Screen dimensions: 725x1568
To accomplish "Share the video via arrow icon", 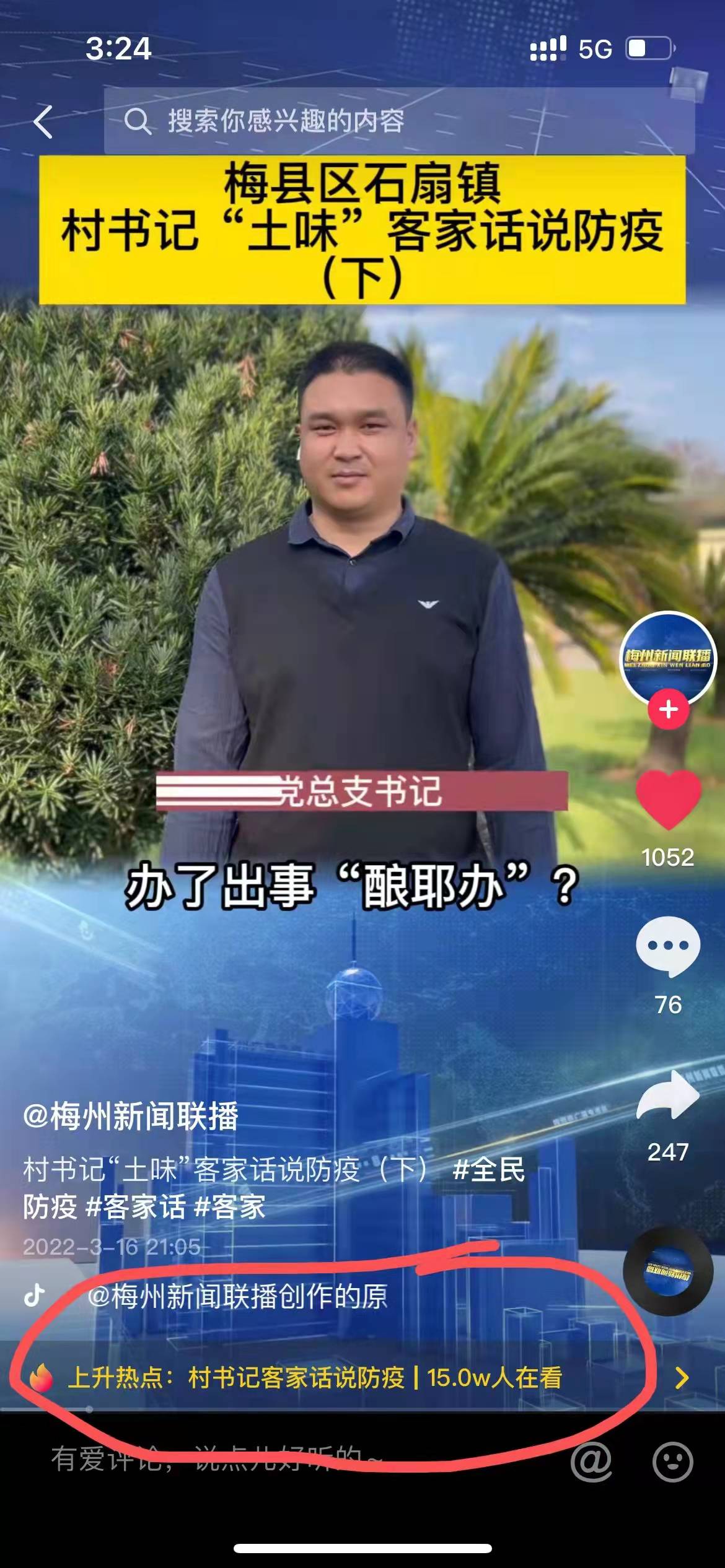I will (668, 1095).
